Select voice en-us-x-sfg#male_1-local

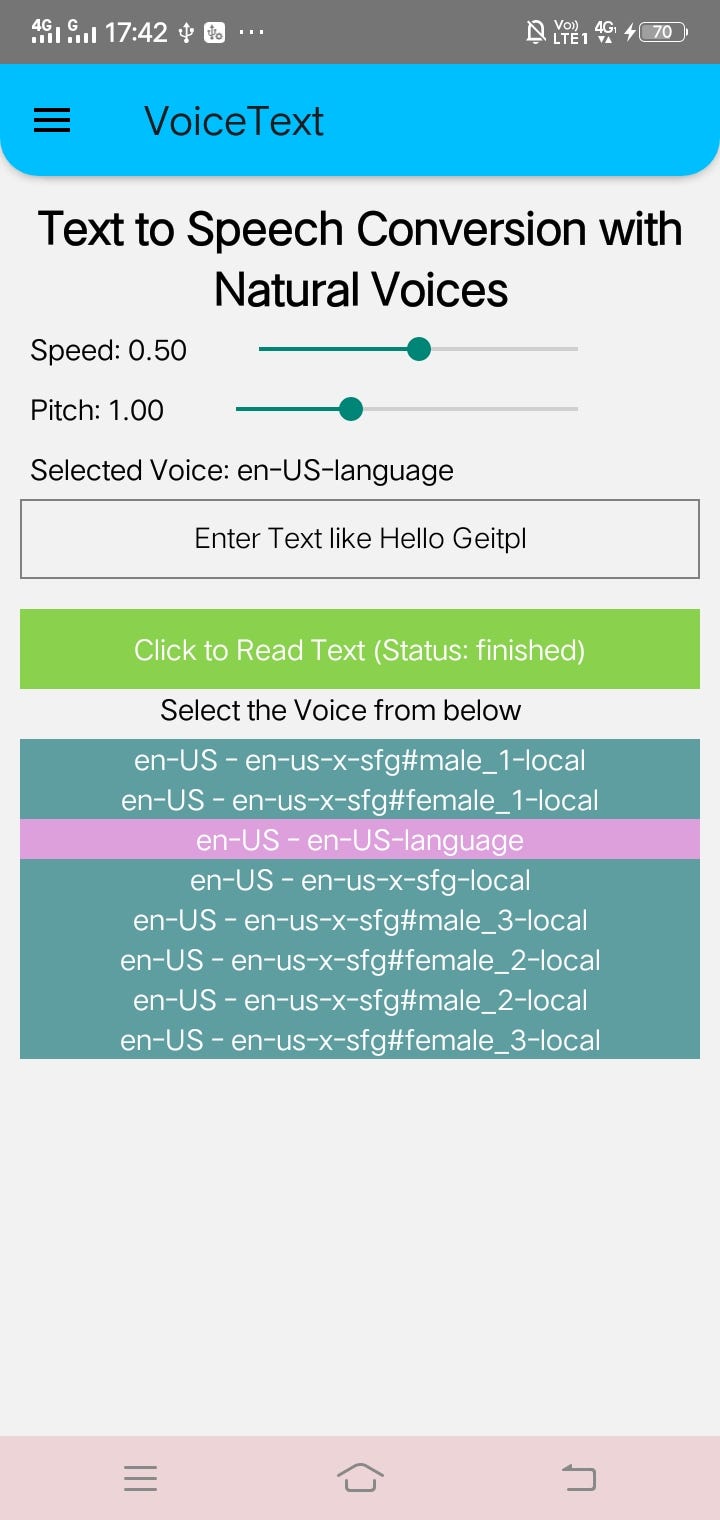click(x=360, y=759)
